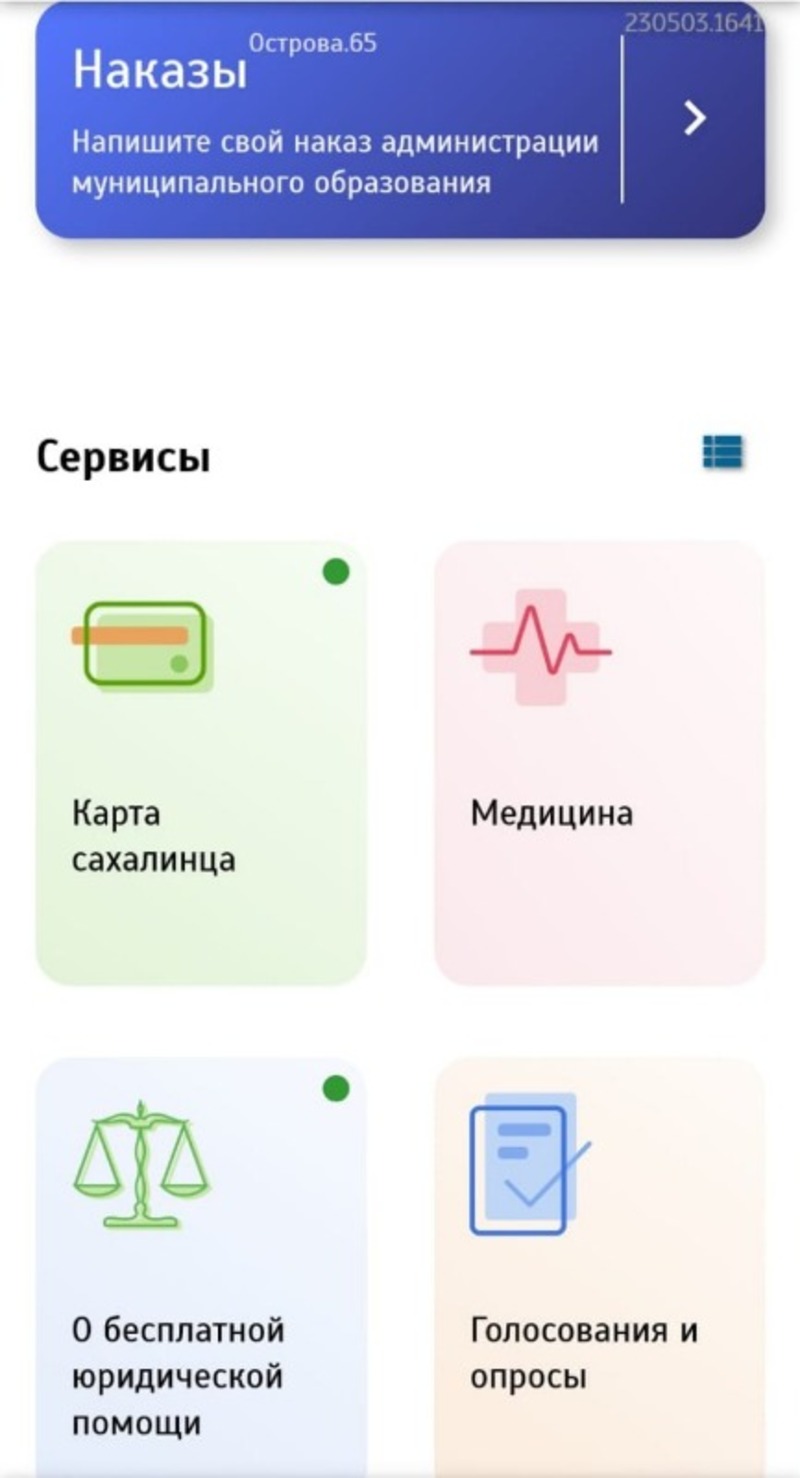The height and width of the screenshot is (1478, 800).
Task: Open the Медицина service card
Action: pyautogui.click(x=599, y=762)
